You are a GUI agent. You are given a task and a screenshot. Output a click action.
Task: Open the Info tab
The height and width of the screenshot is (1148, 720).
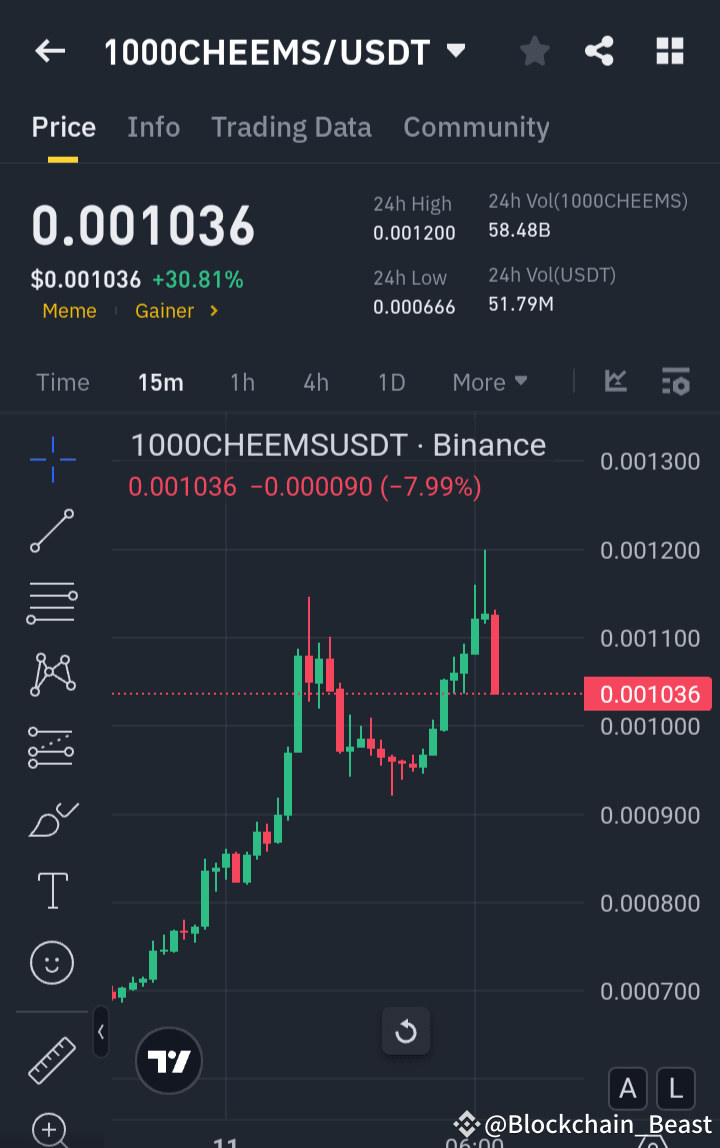coord(153,127)
